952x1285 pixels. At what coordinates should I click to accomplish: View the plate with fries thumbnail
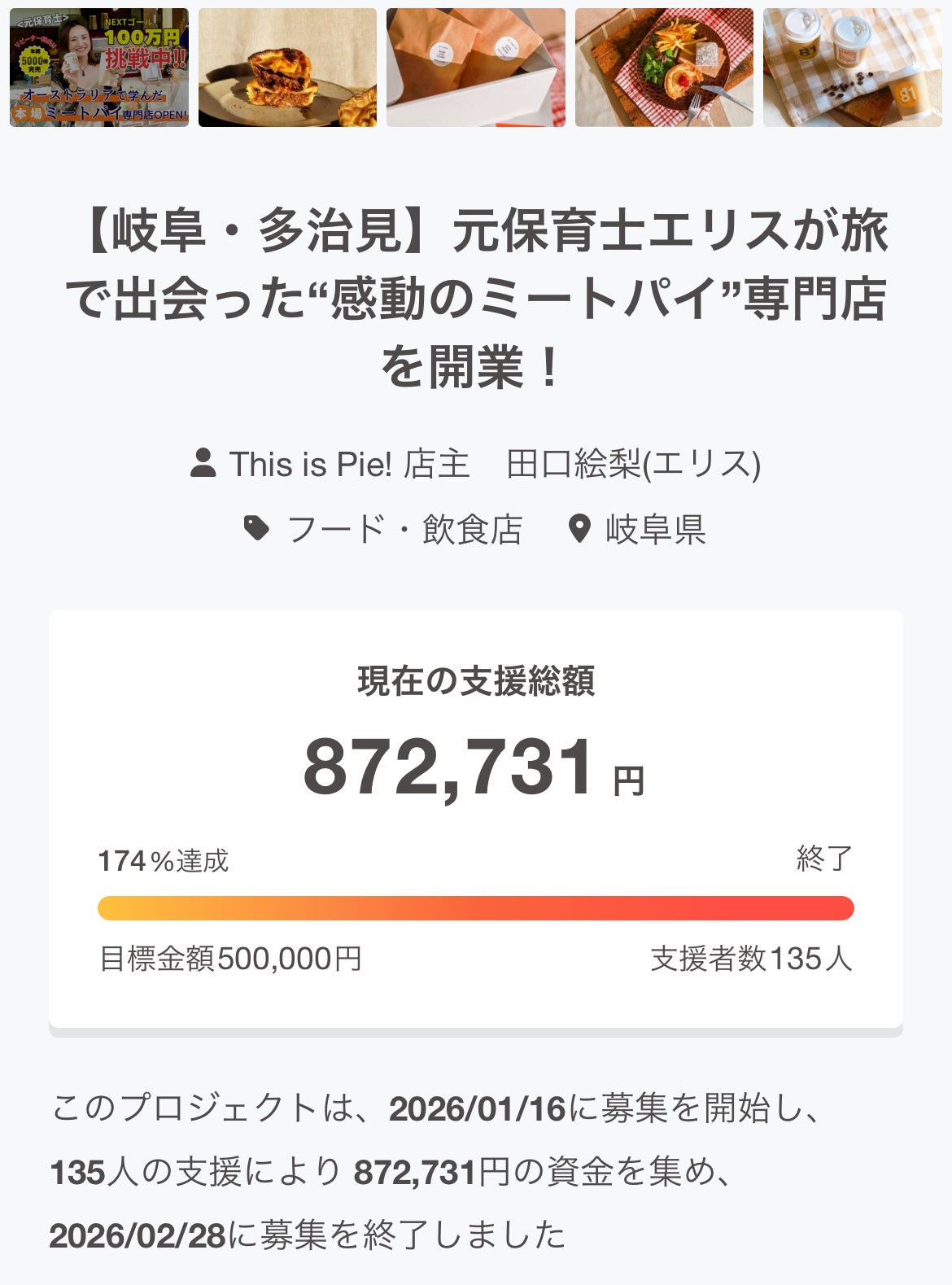click(664, 68)
